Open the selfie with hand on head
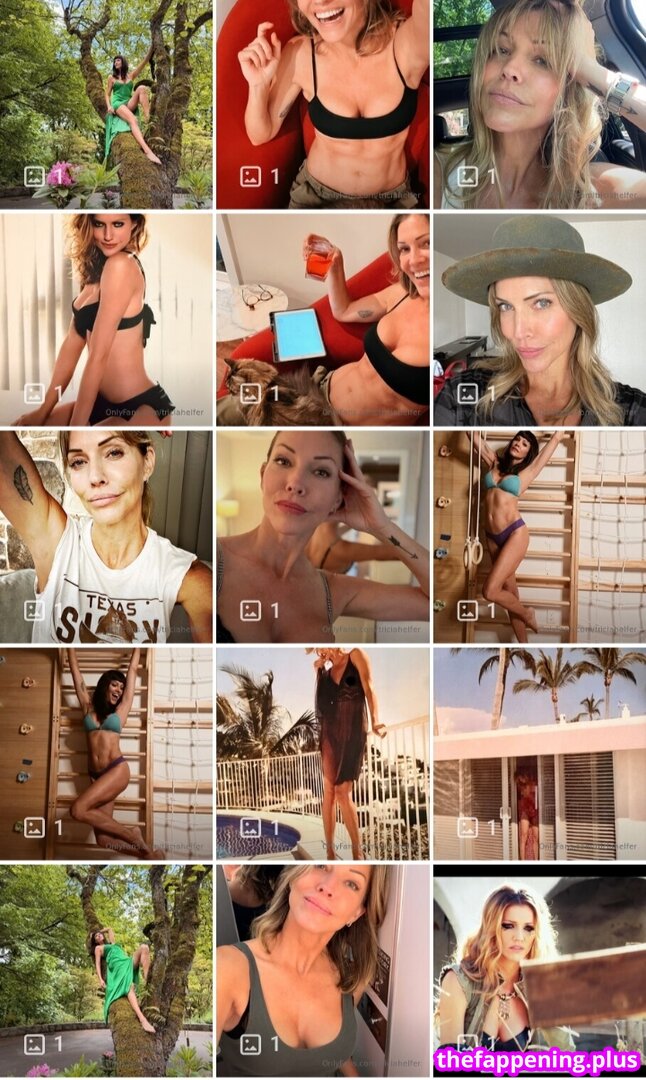This screenshot has width=646, height=1080. pyautogui.click(x=323, y=537)
